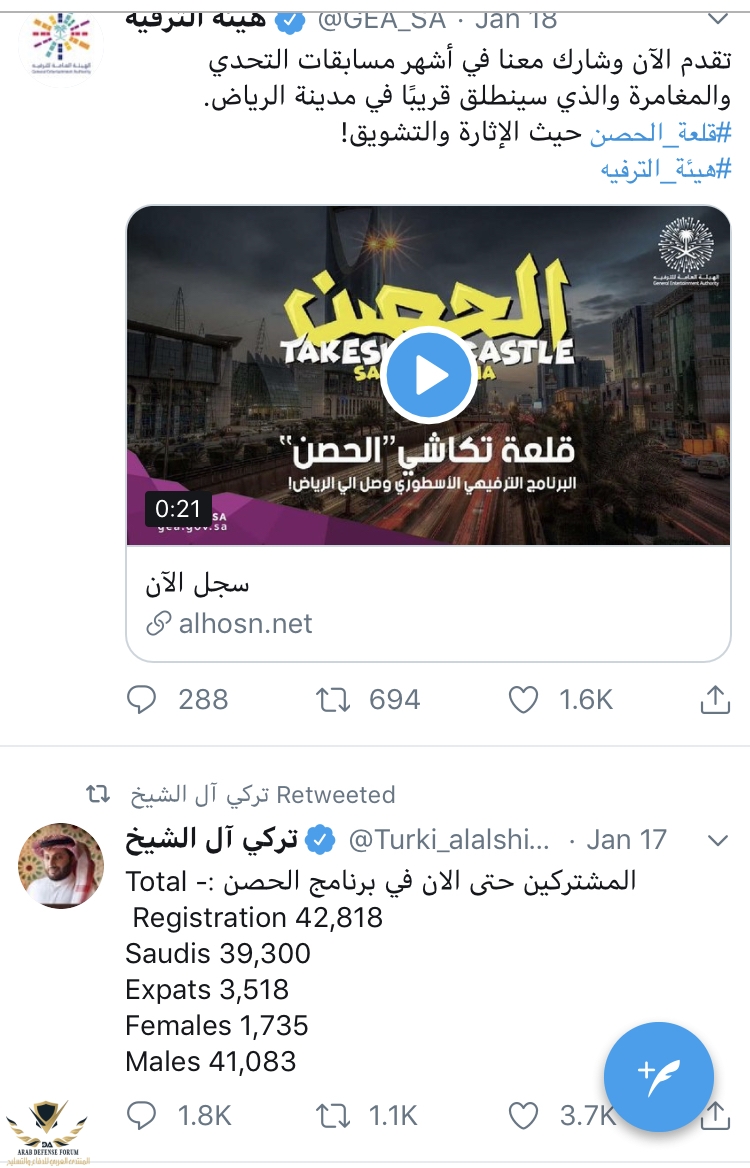Expand the GEA_SA tweet options chevron
Viewport: 750px width, 1168px height.
(718, 18)
